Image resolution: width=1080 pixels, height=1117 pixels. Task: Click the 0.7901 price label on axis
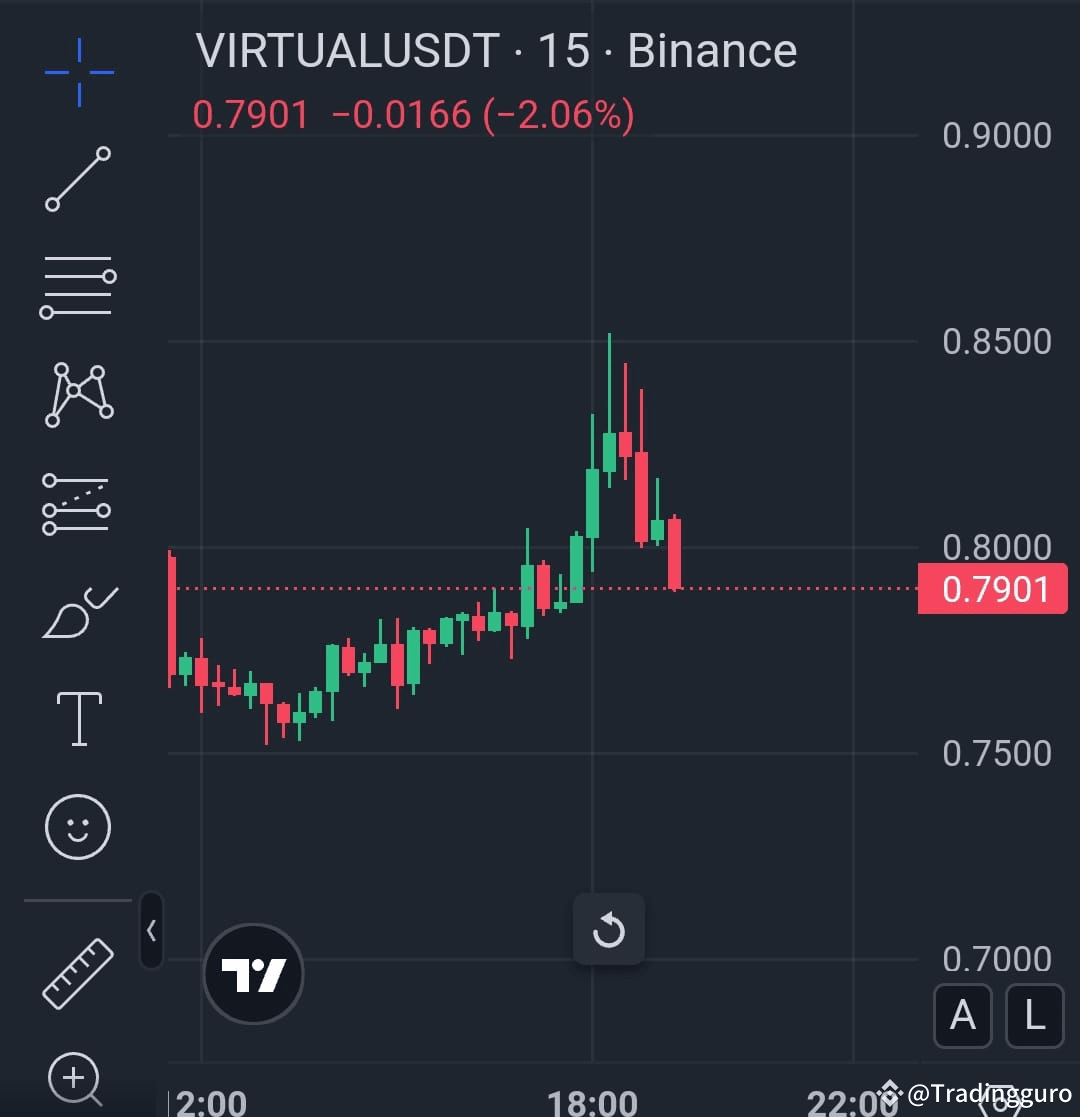pos(992,589)
